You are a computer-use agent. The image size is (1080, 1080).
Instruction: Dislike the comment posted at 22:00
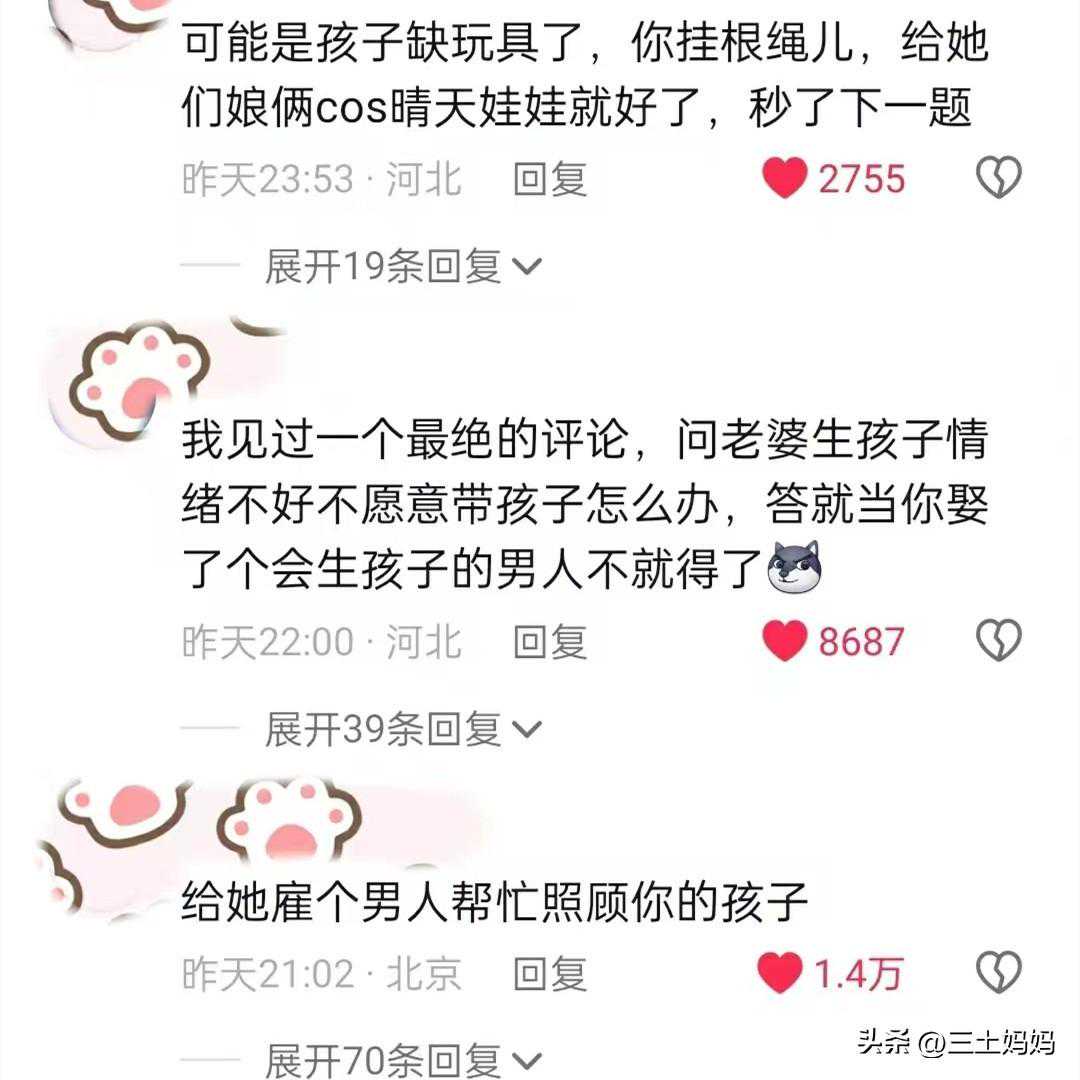(x=997, y=641)
